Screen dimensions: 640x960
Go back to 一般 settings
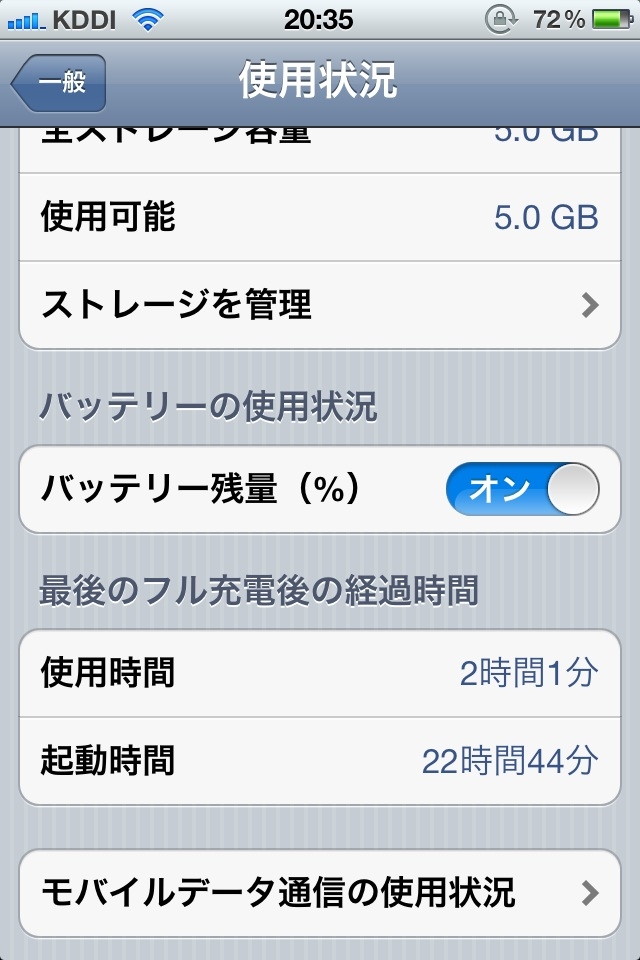59,83
